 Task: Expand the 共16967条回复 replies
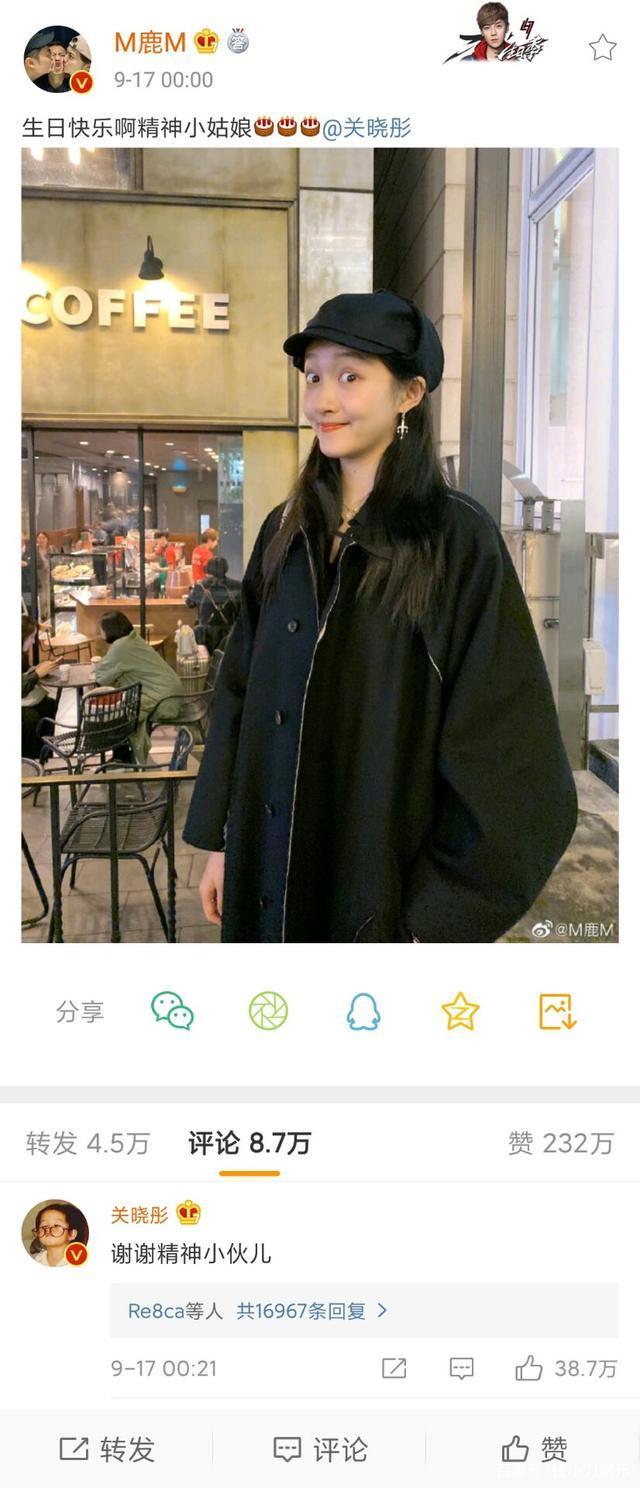click(x=311, y=1310)
